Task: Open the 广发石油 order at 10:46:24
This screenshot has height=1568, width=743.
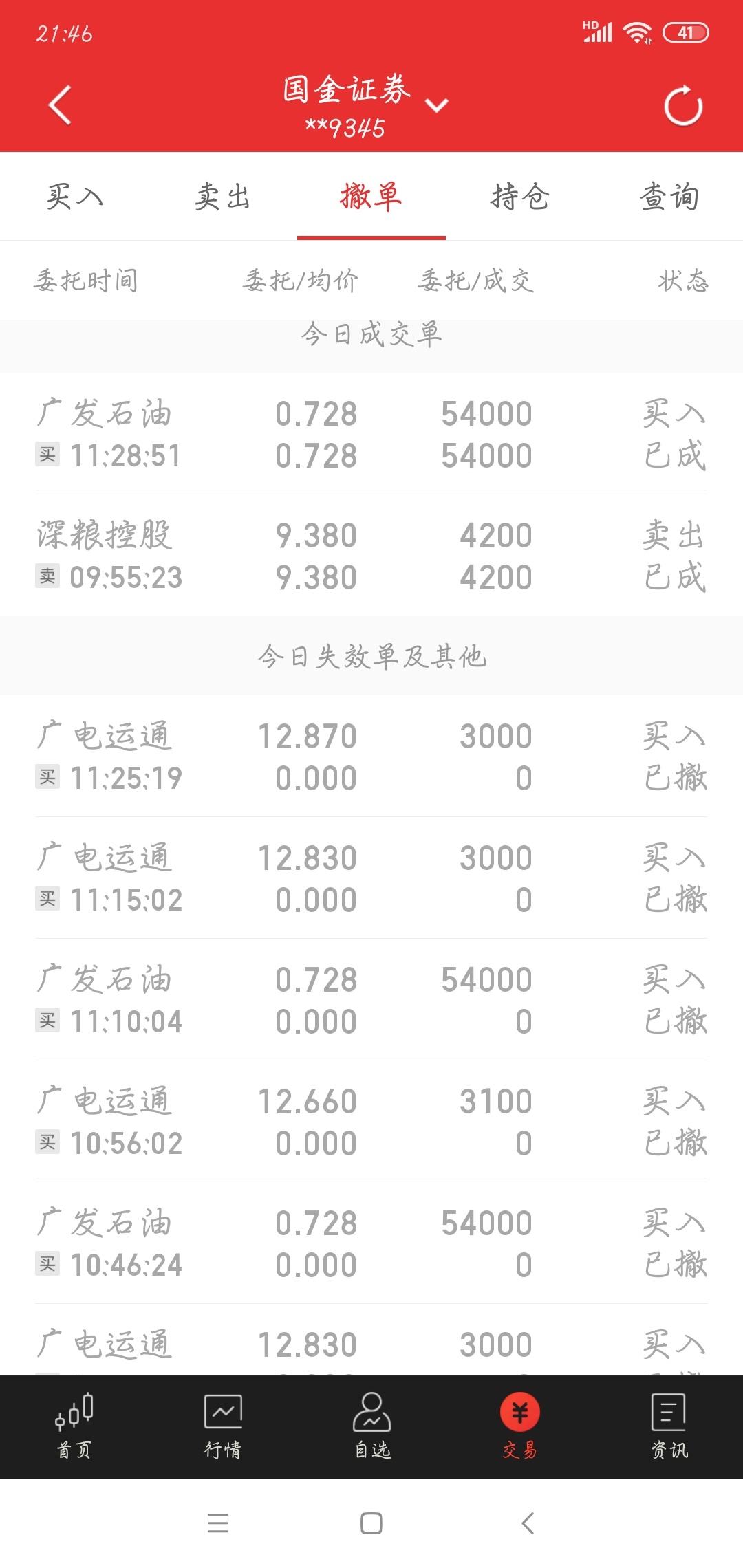Action: (x=371, y=1243)
